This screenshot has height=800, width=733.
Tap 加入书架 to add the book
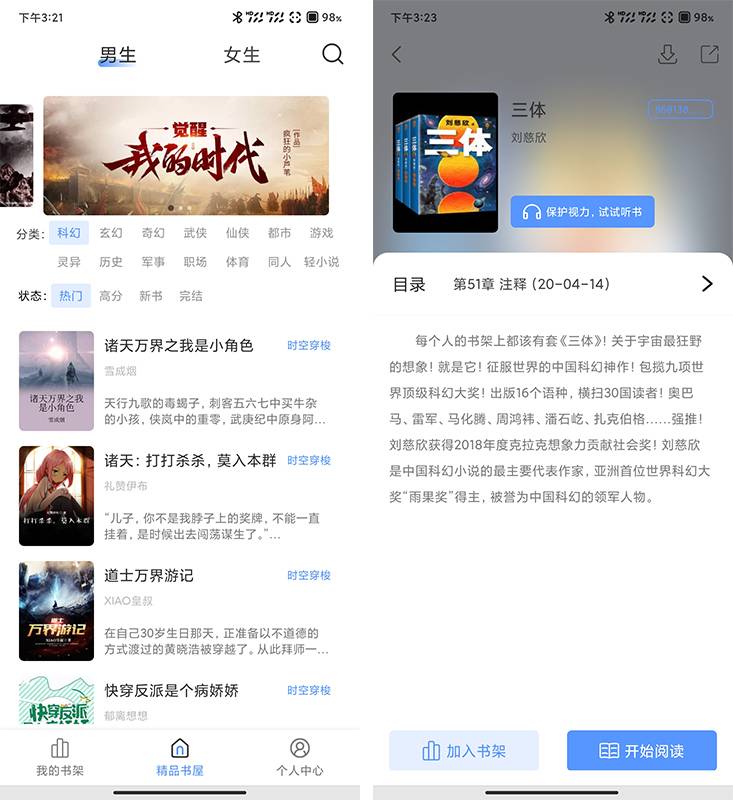(x=464, y=751)
